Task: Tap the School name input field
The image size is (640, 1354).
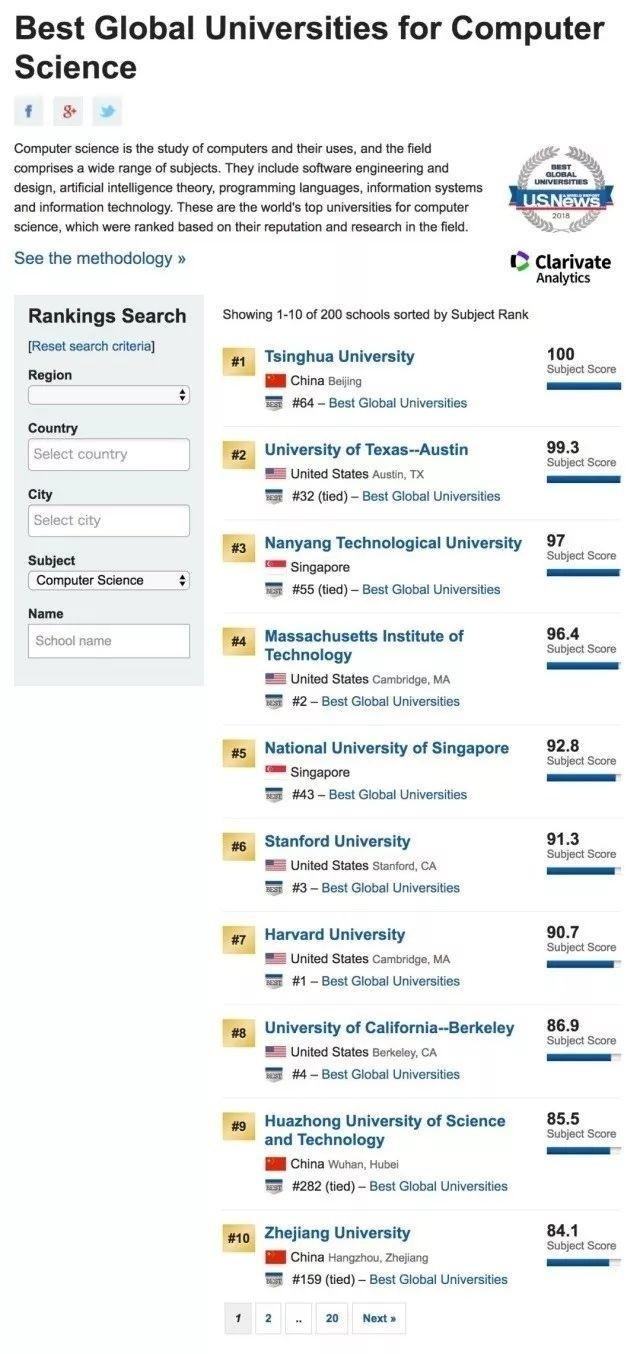Action: point(109,641)
